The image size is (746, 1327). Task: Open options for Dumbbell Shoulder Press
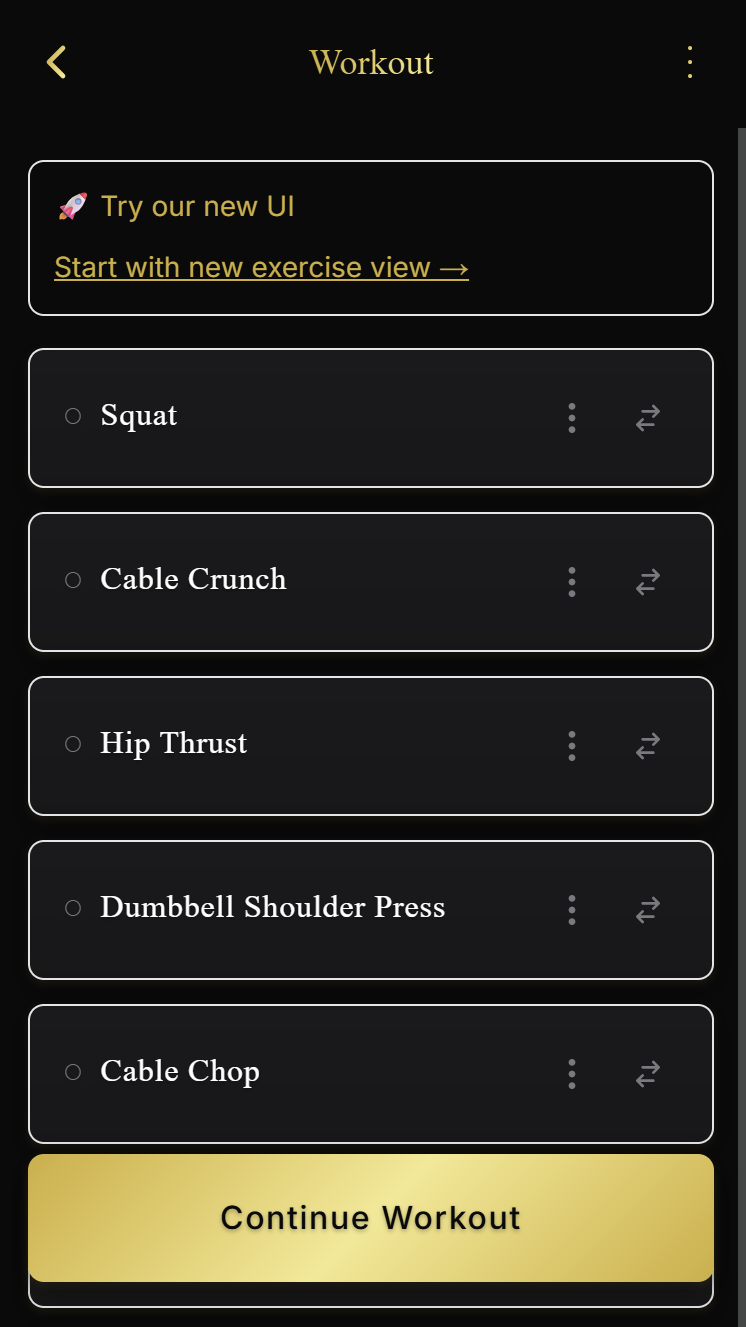point(572,910)
